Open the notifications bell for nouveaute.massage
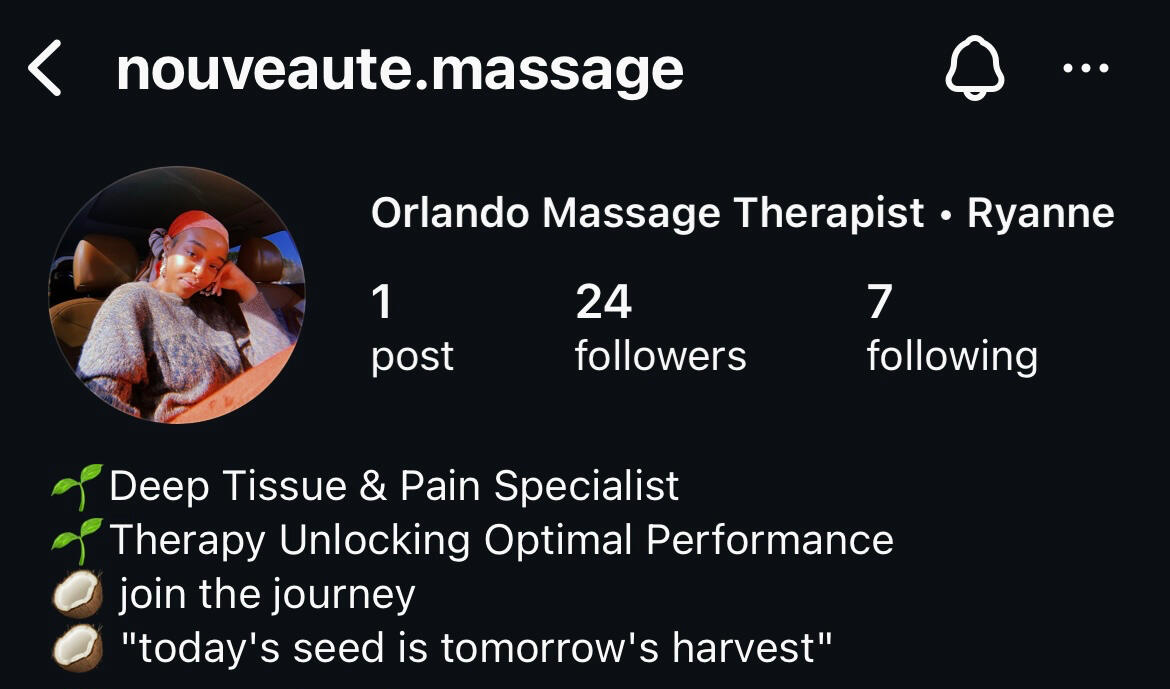 pos(974,71)
